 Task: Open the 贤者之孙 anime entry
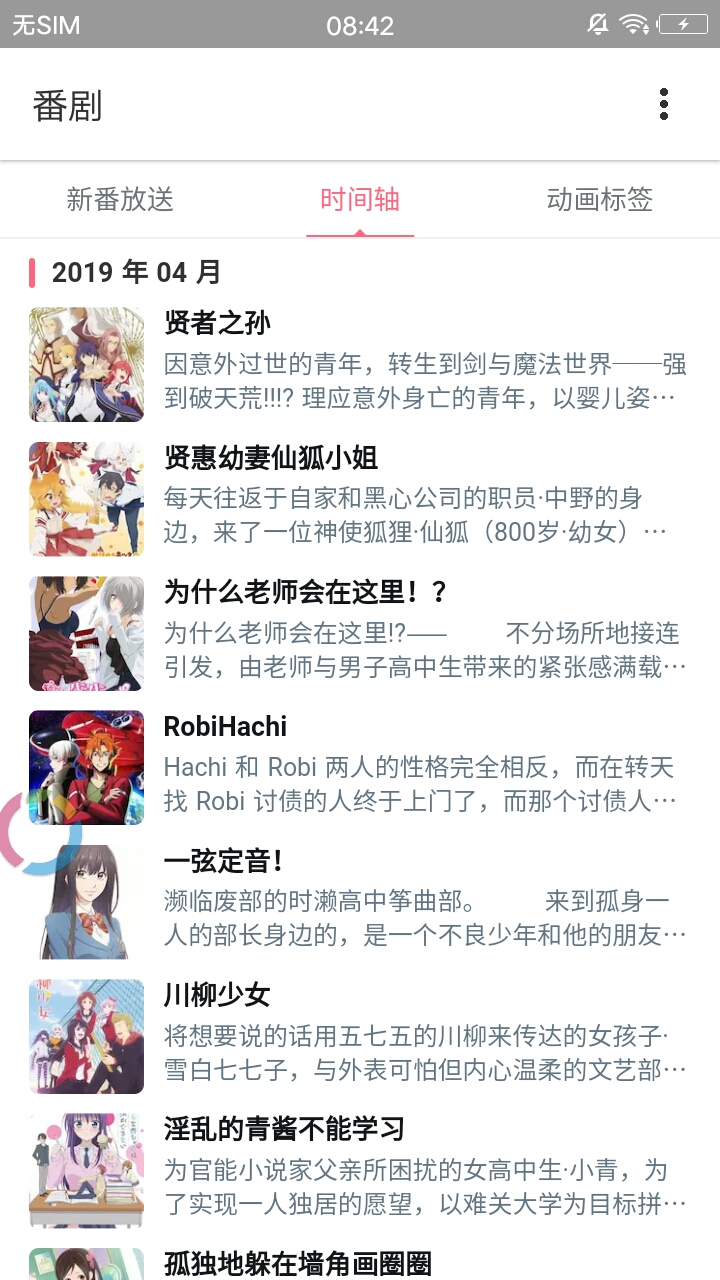[360, 365]
